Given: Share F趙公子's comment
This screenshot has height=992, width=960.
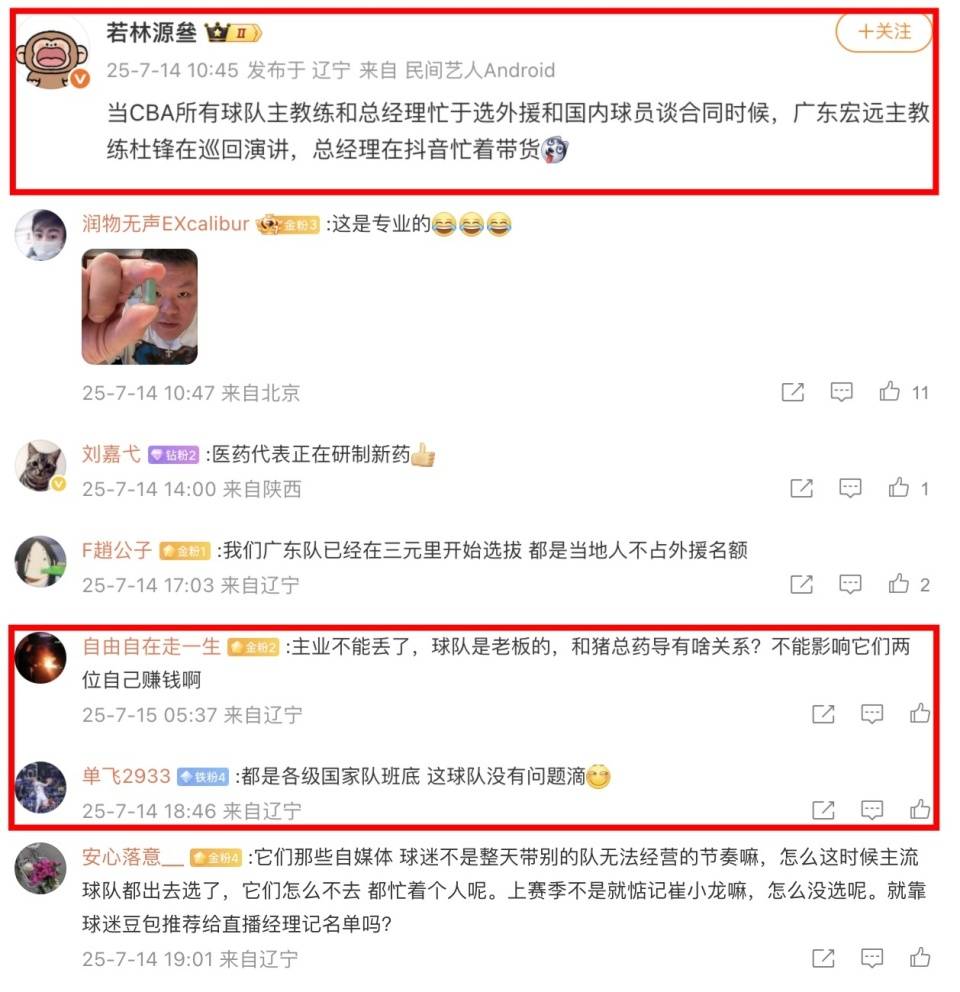Looking at the screenshot, I should coord(801,584).
